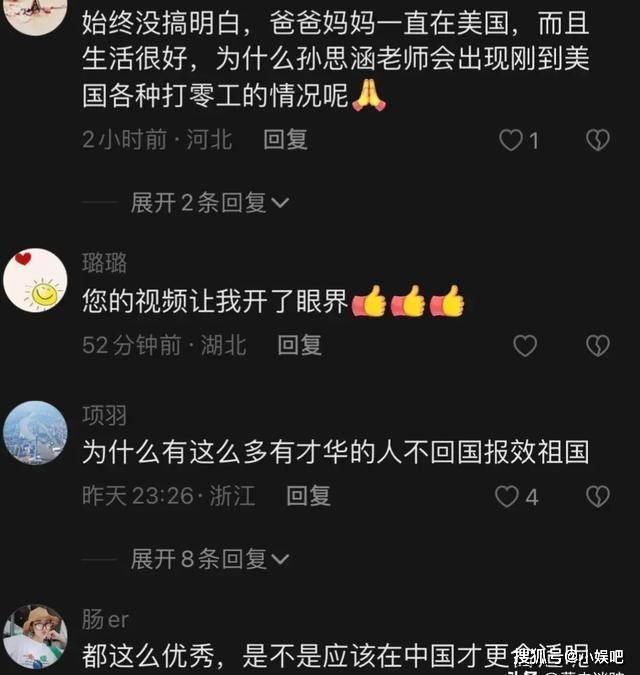Viewport: 640px width, 675px height.
Task: Expand the 2 replies (展开2条回复)
Action: click(210, 203)
